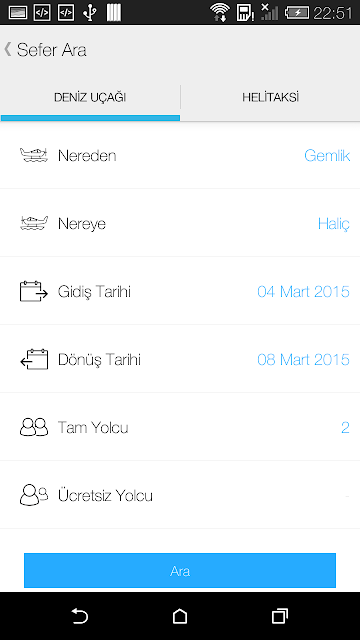Change the Nereye destination Haliç
The image size is (360, 640).
(x=180, y=223)
